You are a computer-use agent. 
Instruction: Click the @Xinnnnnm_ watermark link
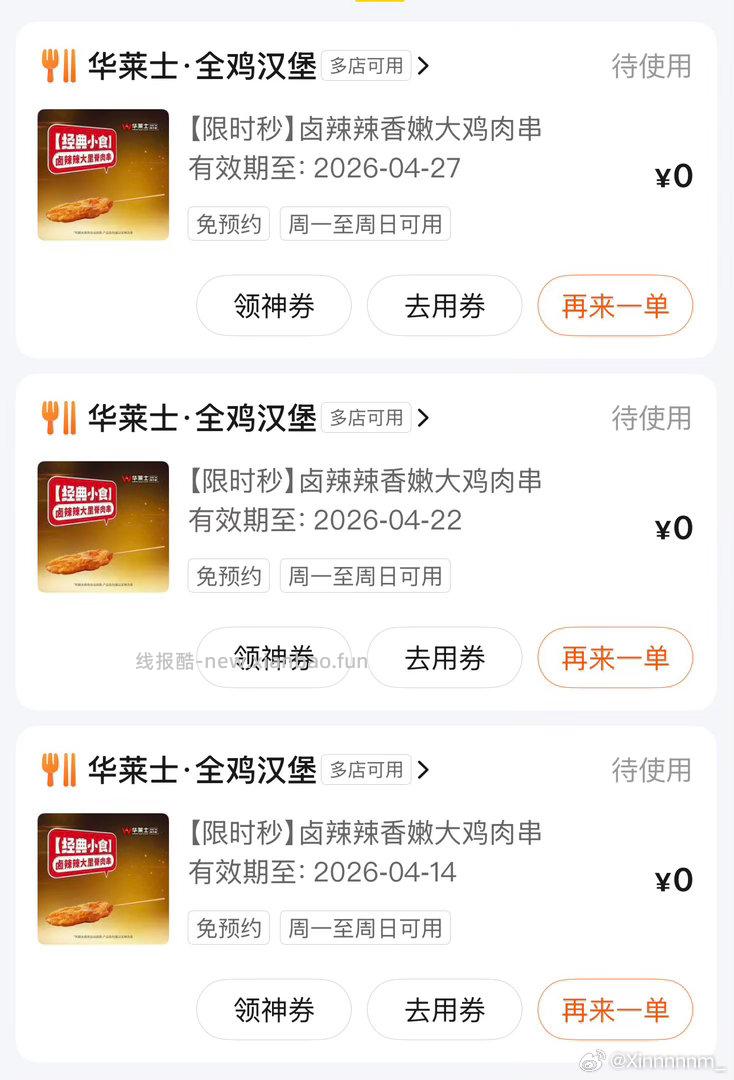tap(665, 1062)
